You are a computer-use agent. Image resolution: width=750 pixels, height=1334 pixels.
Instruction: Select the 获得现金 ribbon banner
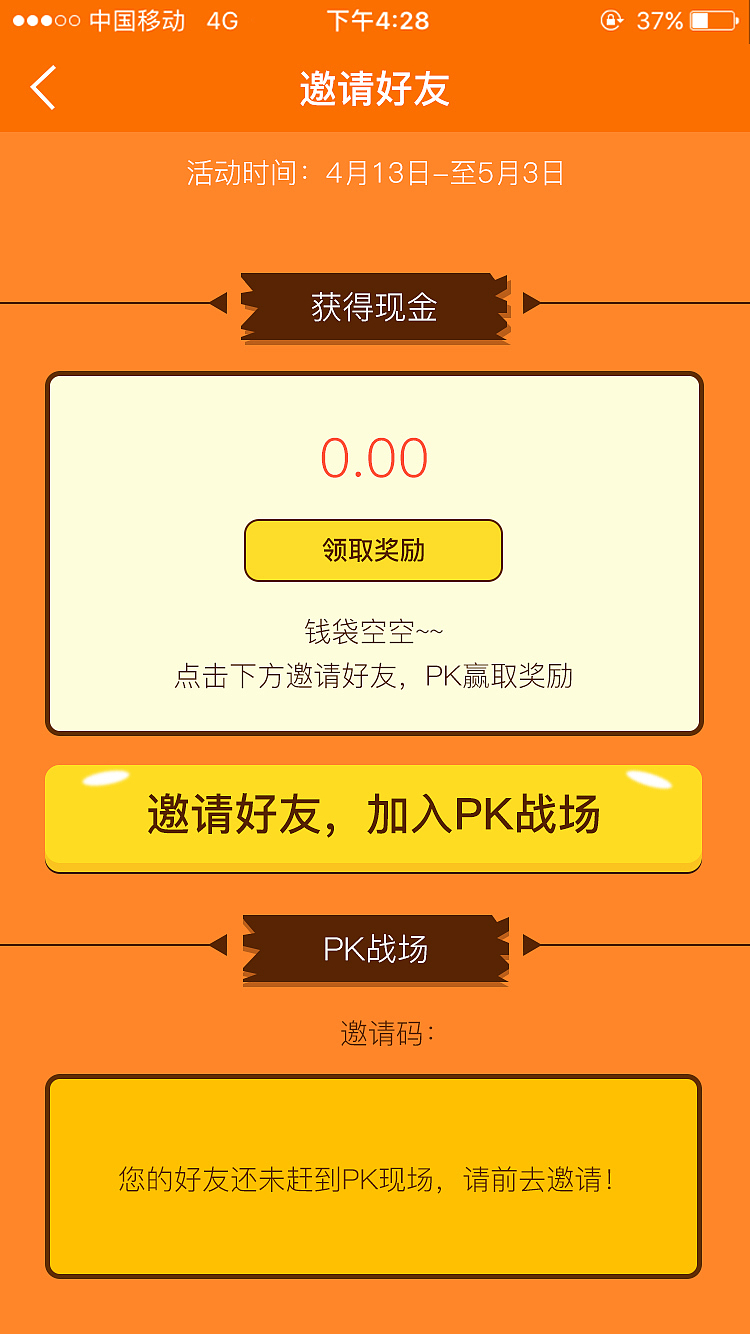(375, 306)
